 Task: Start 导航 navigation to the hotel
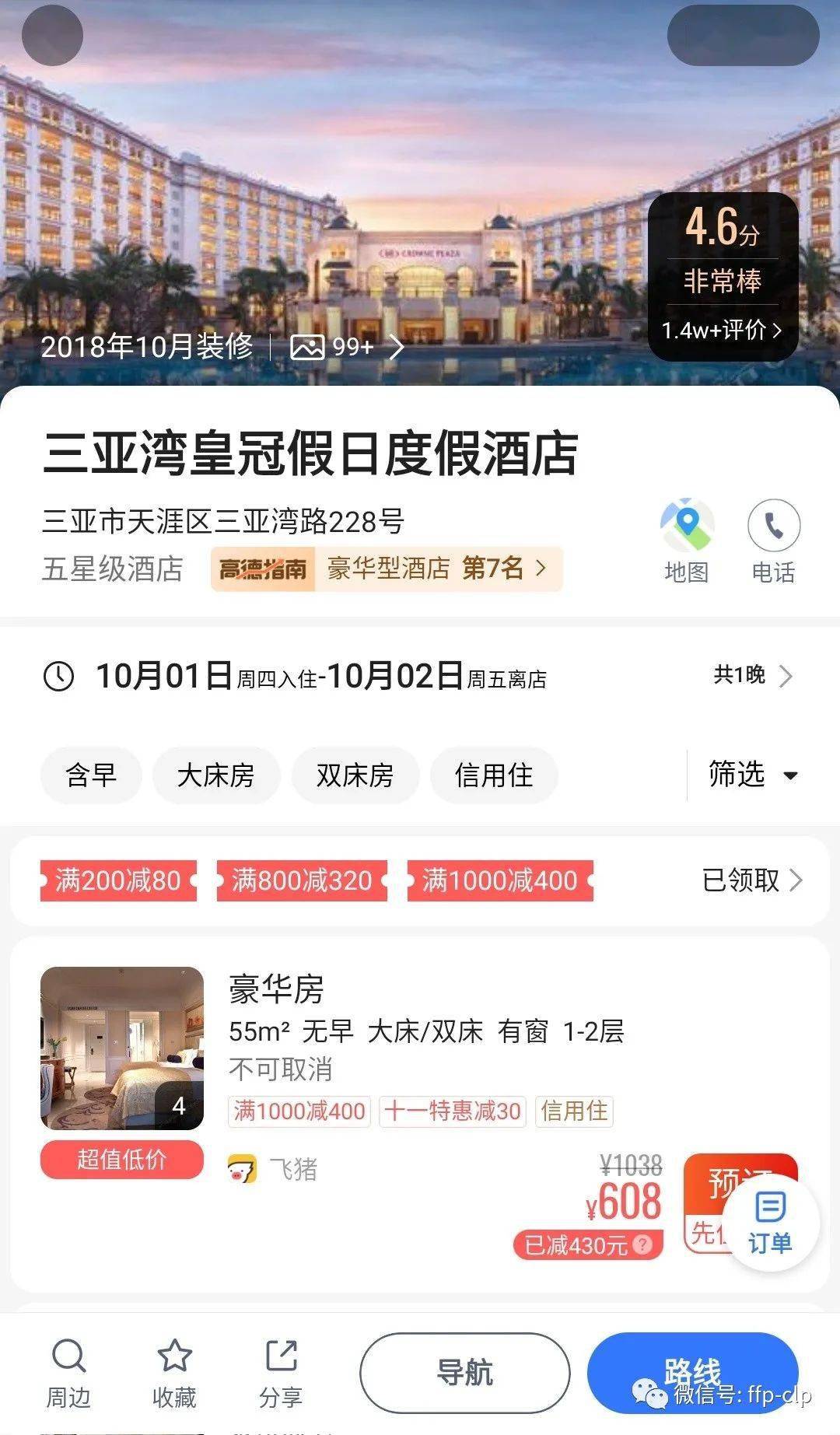[x=464, y=1373]
